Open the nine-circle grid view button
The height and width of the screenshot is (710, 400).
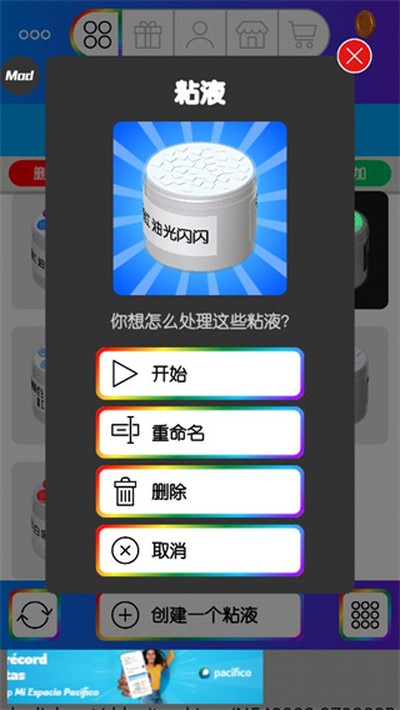pos(365,615)
